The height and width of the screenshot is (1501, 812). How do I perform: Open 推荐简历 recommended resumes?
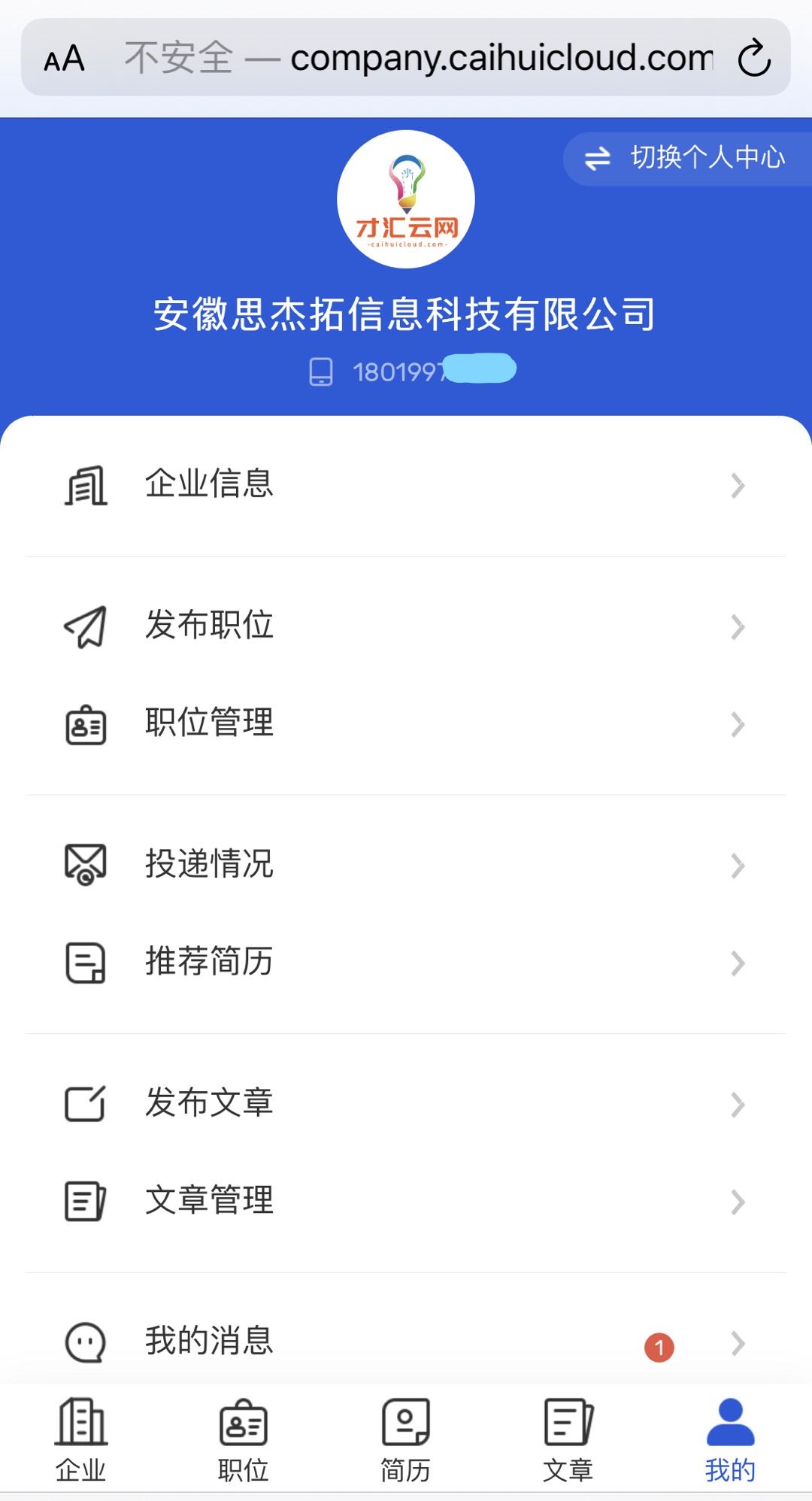(406, 962)
